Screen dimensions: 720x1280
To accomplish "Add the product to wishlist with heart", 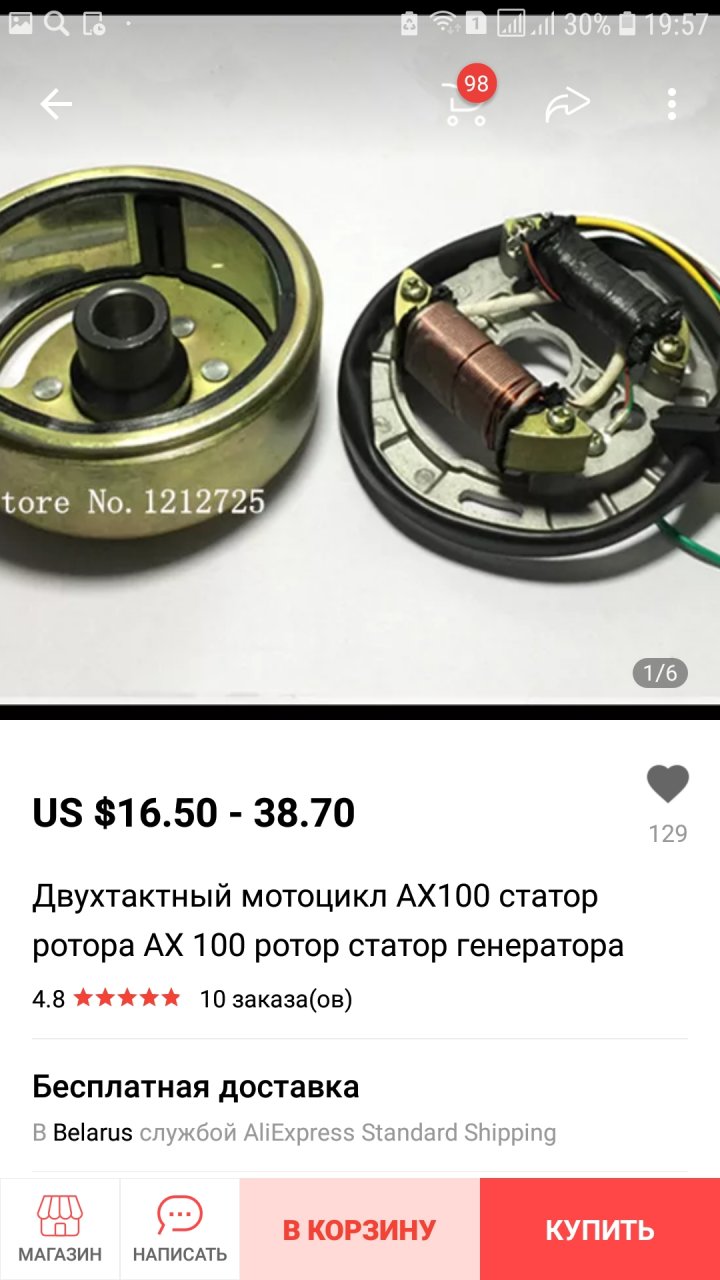I will (667, 784).
